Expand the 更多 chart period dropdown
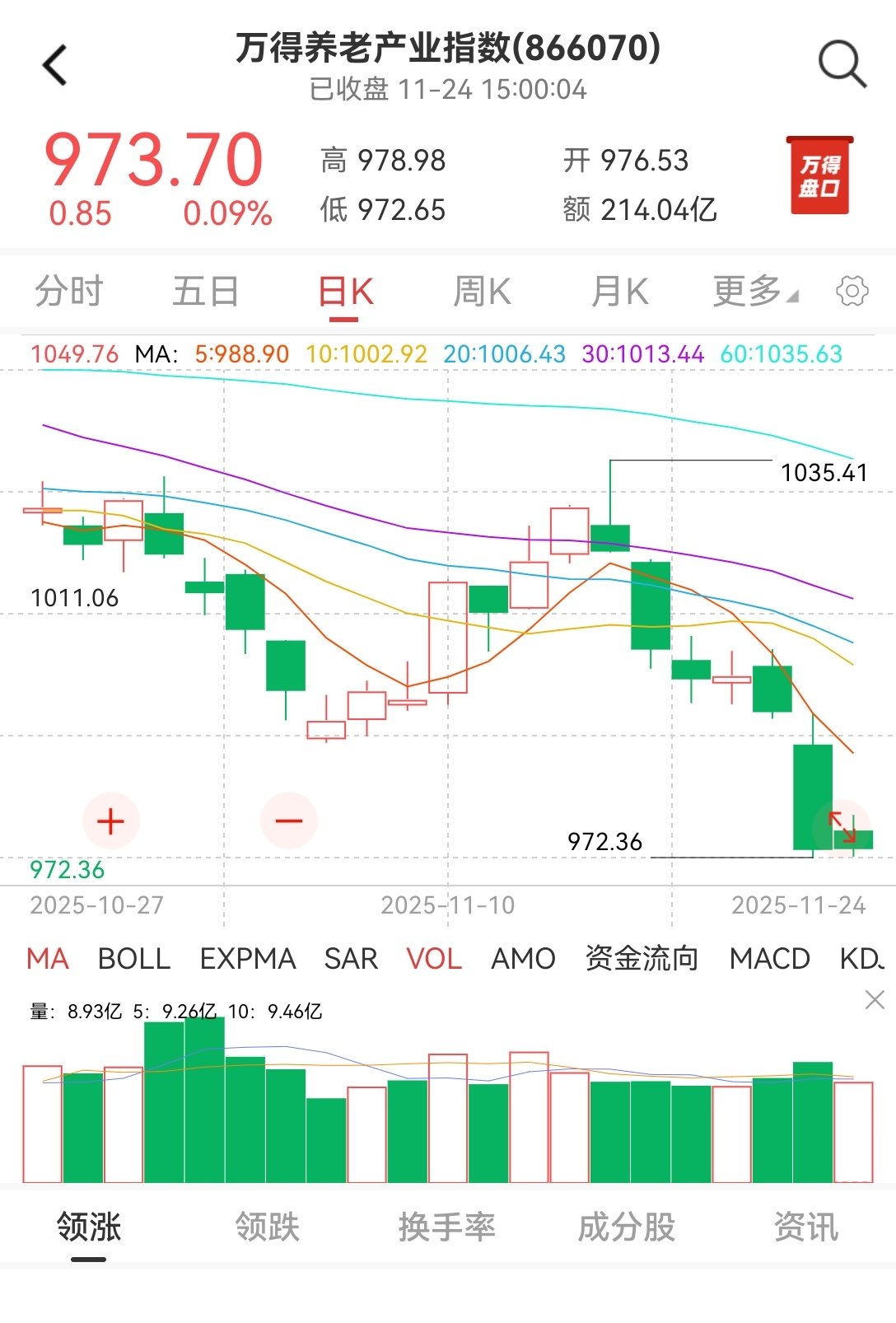 coord(754,292)
